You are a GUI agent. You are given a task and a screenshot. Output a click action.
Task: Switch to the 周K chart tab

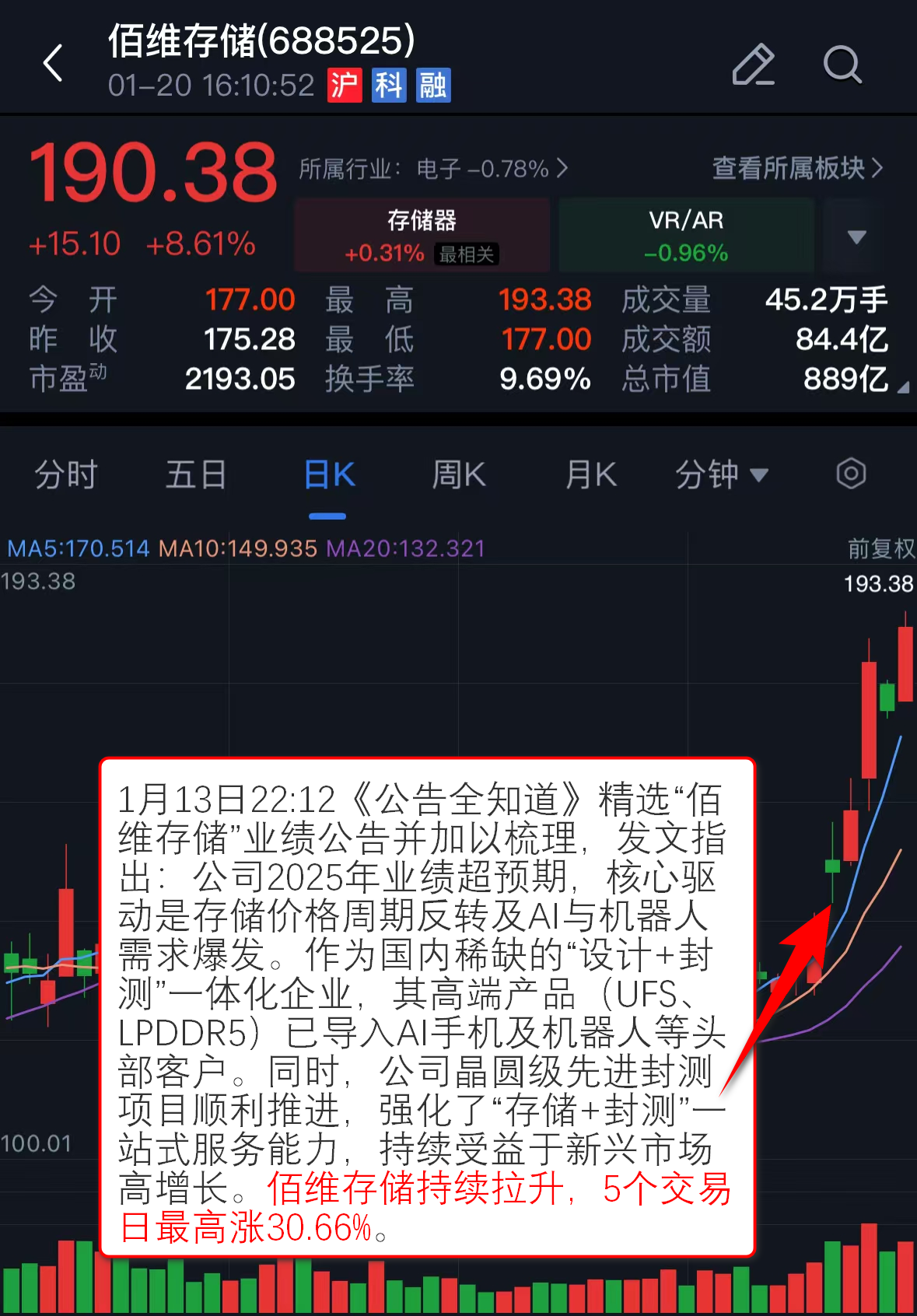[x=459, y=474]
